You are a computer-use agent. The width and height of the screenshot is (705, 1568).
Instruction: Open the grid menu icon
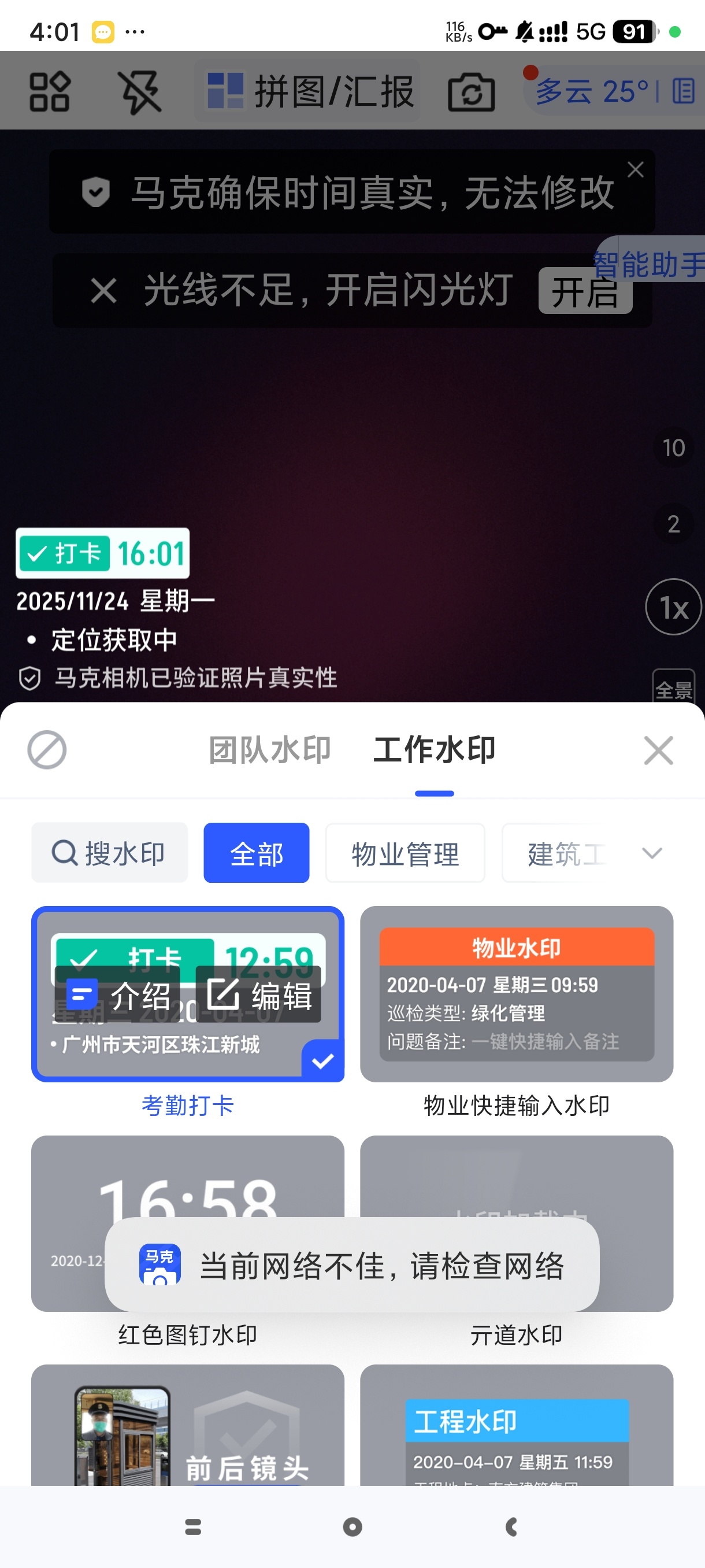pos(50,92)
